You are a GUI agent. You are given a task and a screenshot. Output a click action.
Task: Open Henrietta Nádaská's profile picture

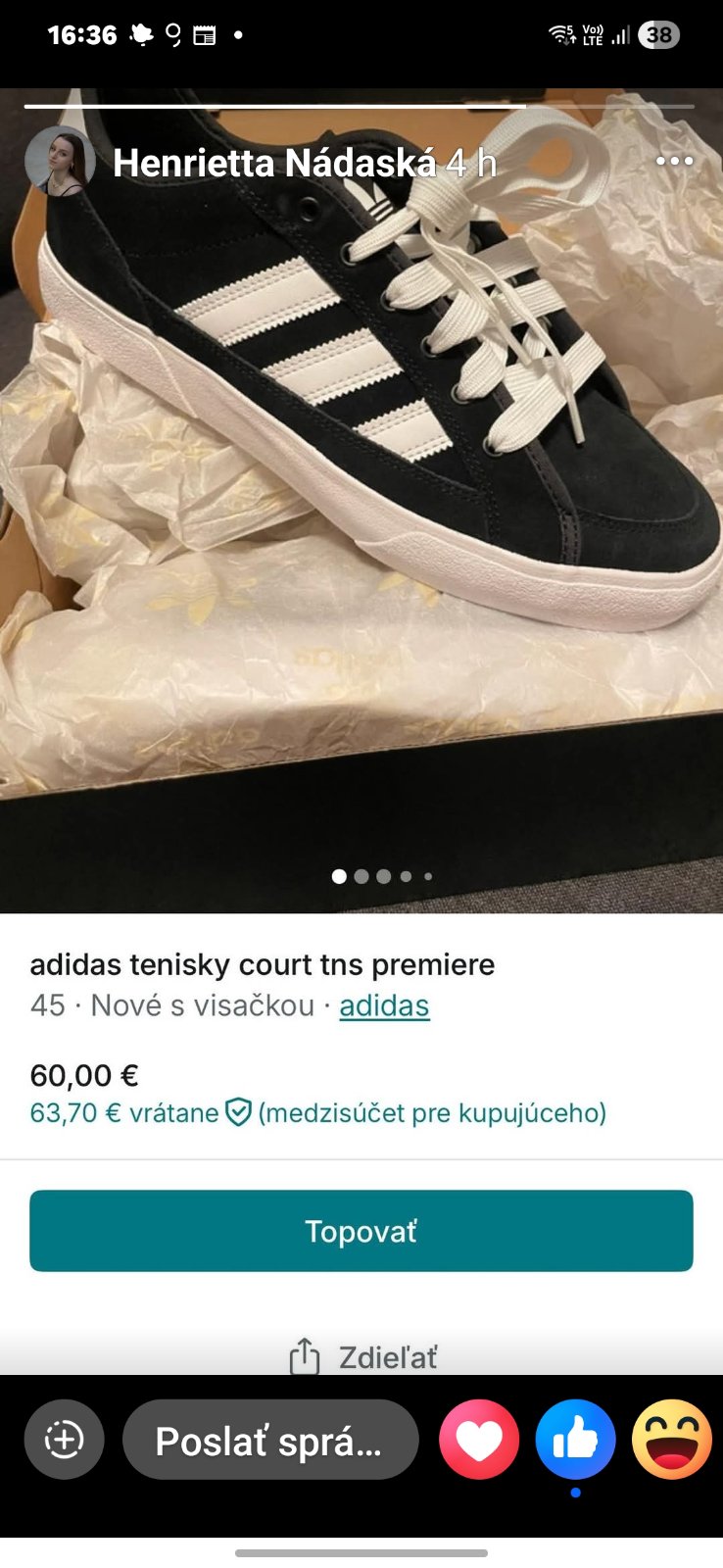pyautogui.click(x=60, y=162)
